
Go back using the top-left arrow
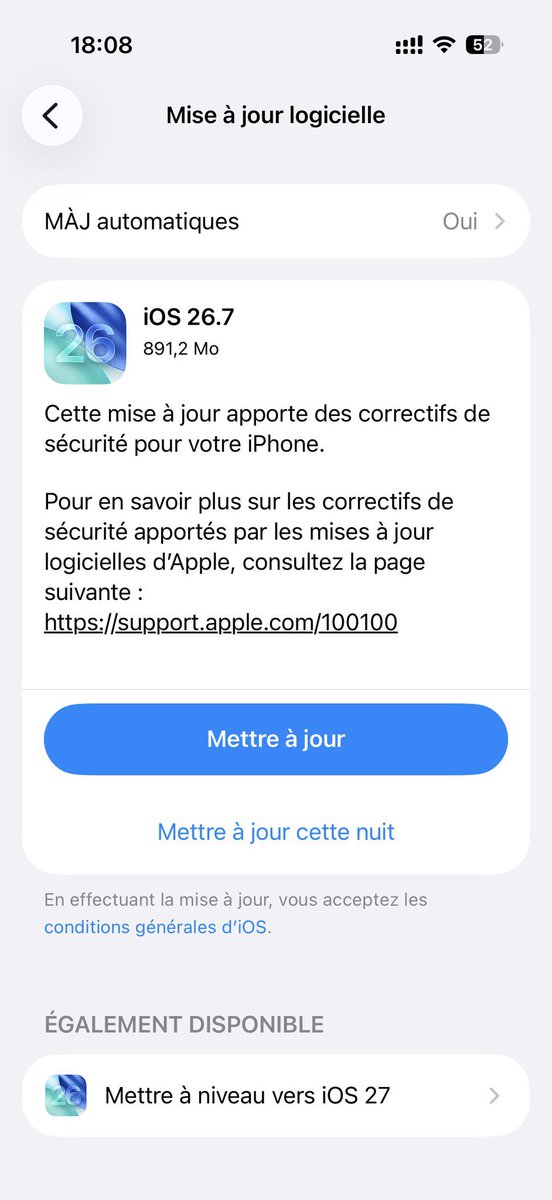pyautogui.click(x=52, y=115)
